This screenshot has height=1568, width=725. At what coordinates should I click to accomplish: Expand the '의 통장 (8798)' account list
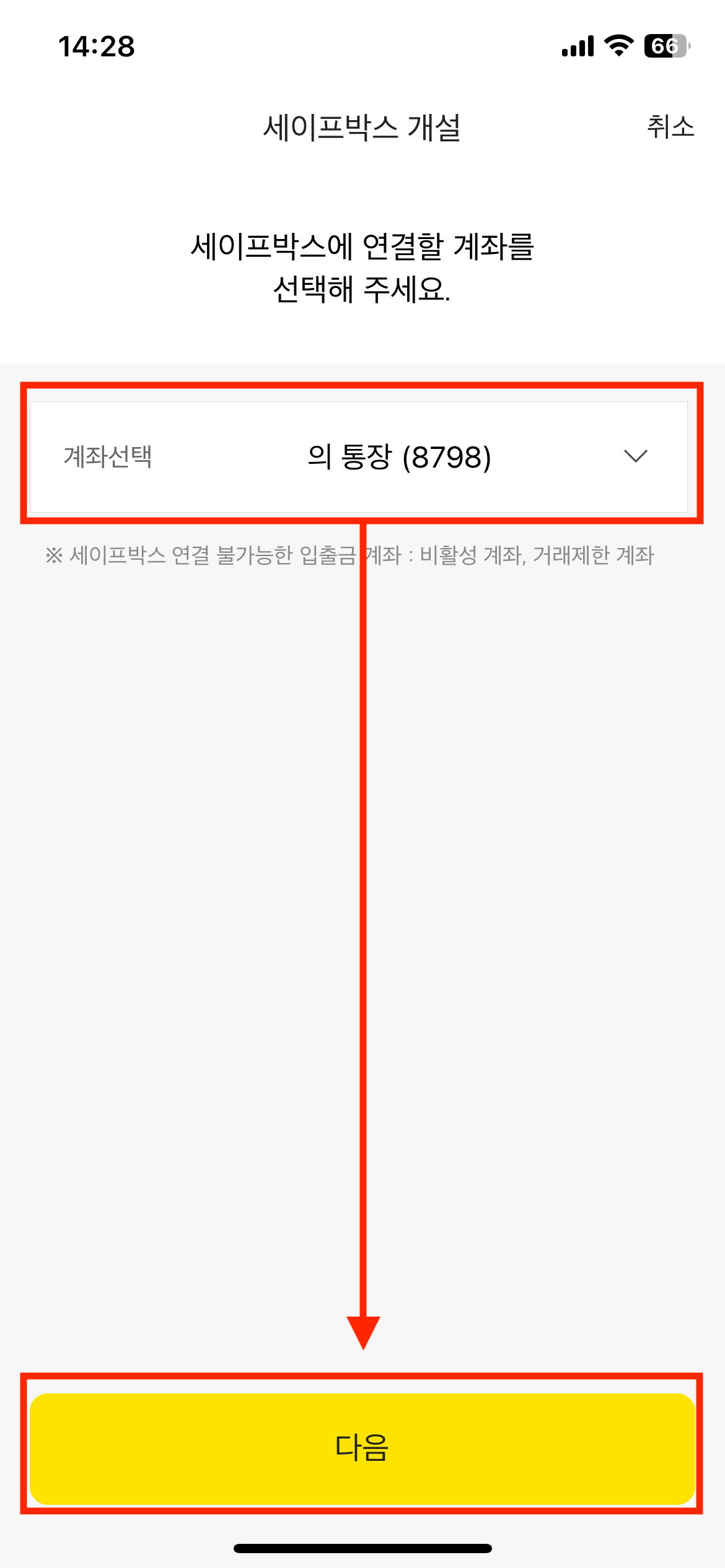(x=400, y=457)
